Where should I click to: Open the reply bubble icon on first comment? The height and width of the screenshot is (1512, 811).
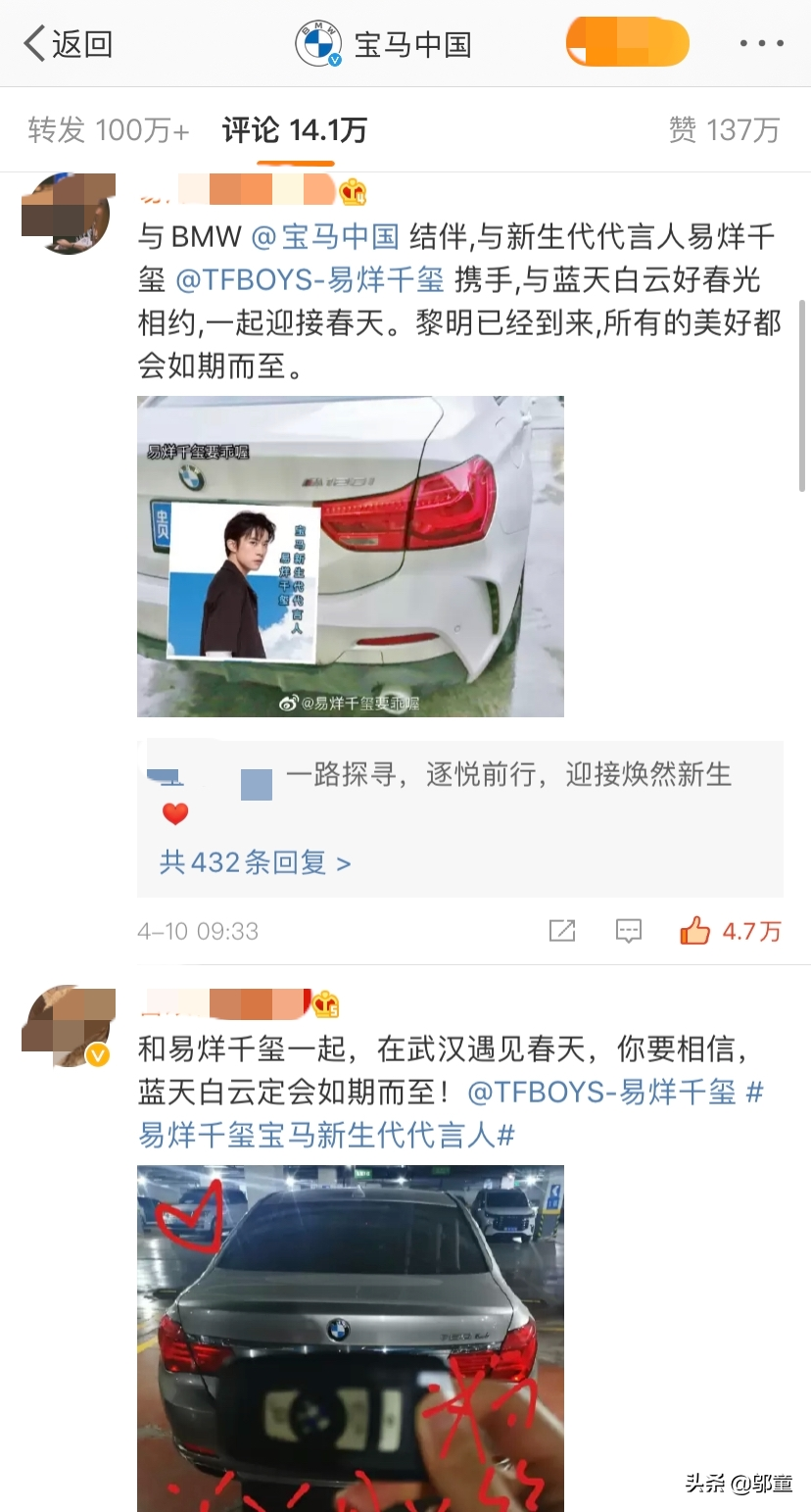click(629, 931)
